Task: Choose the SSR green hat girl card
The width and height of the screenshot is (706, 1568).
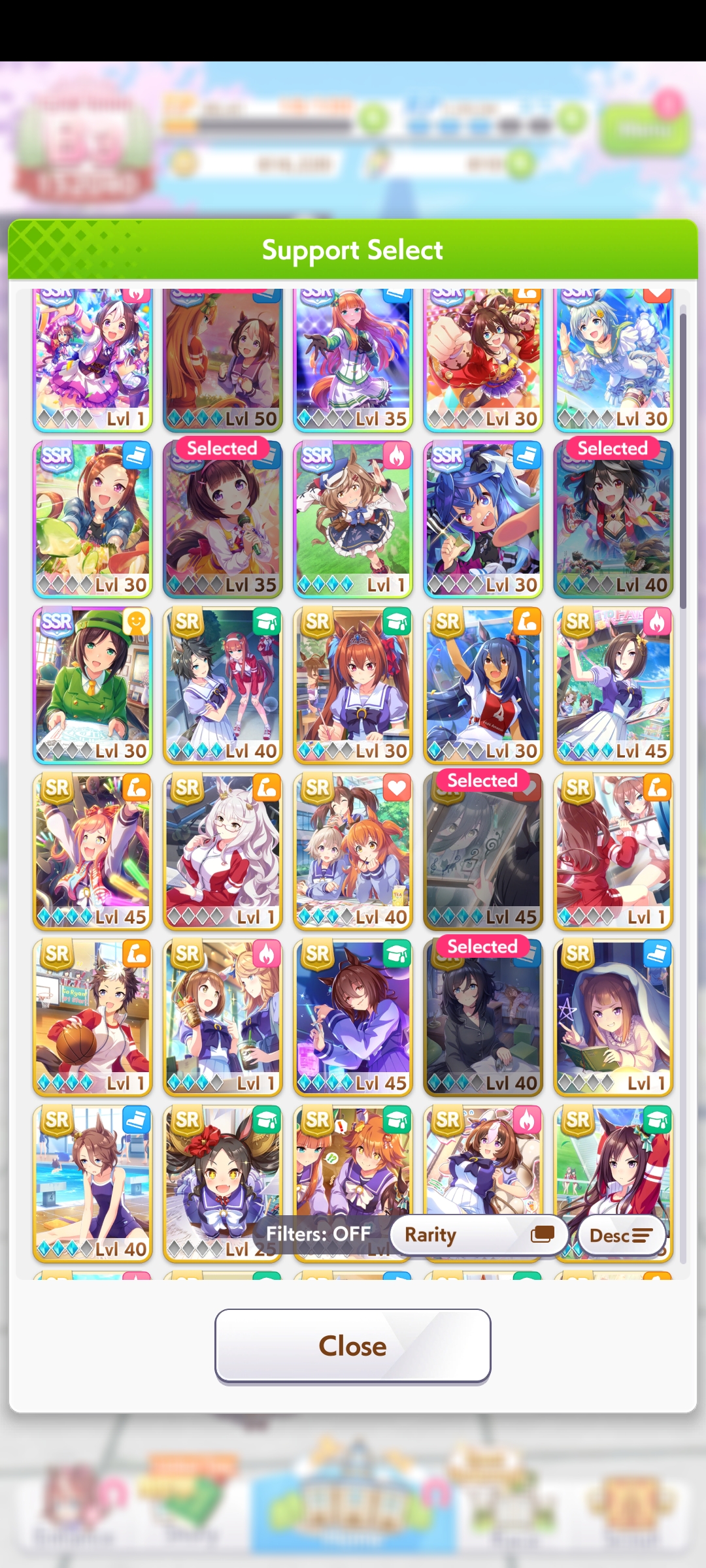Action: [x=92, y=685]
